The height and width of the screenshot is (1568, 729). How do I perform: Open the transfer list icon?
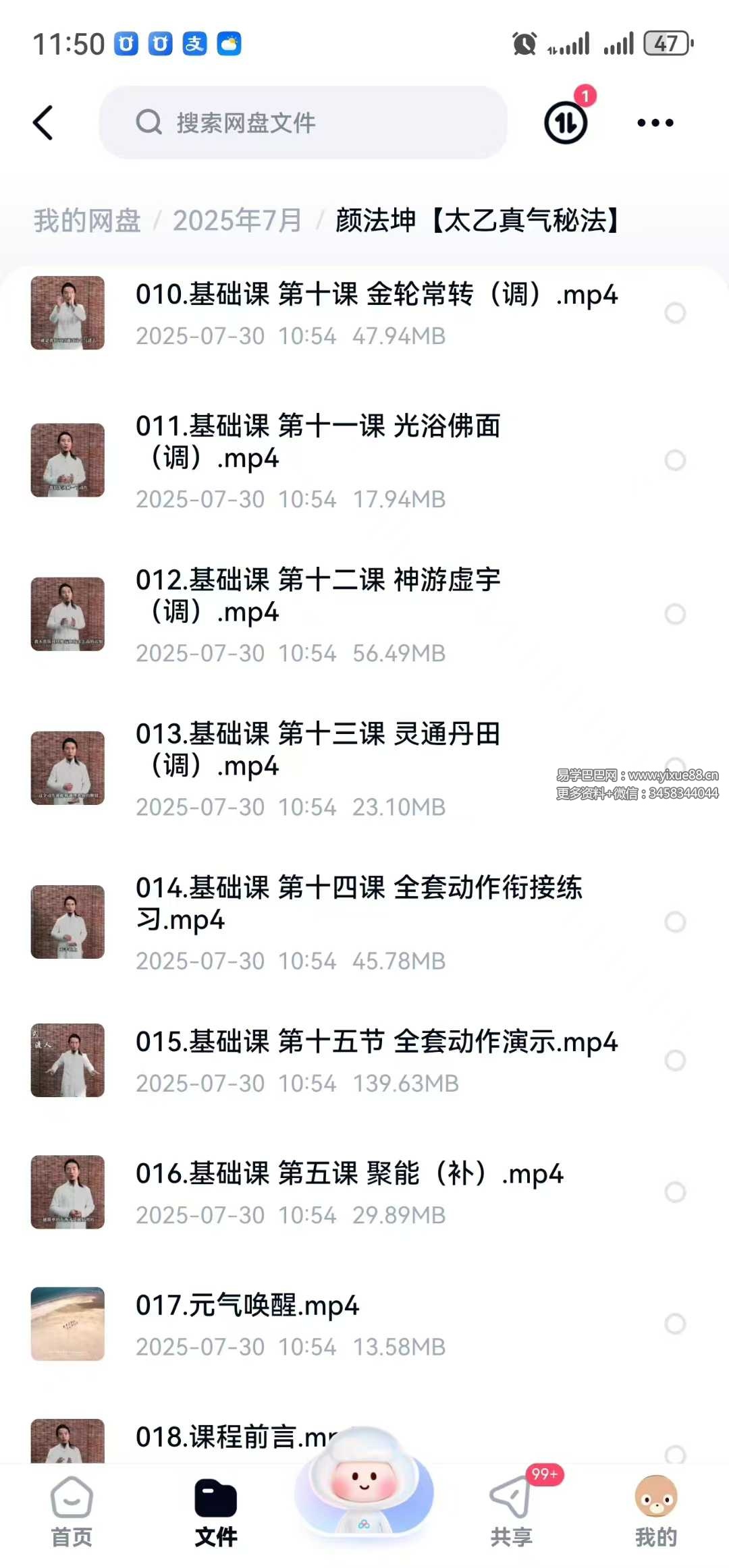click(566, 122)
